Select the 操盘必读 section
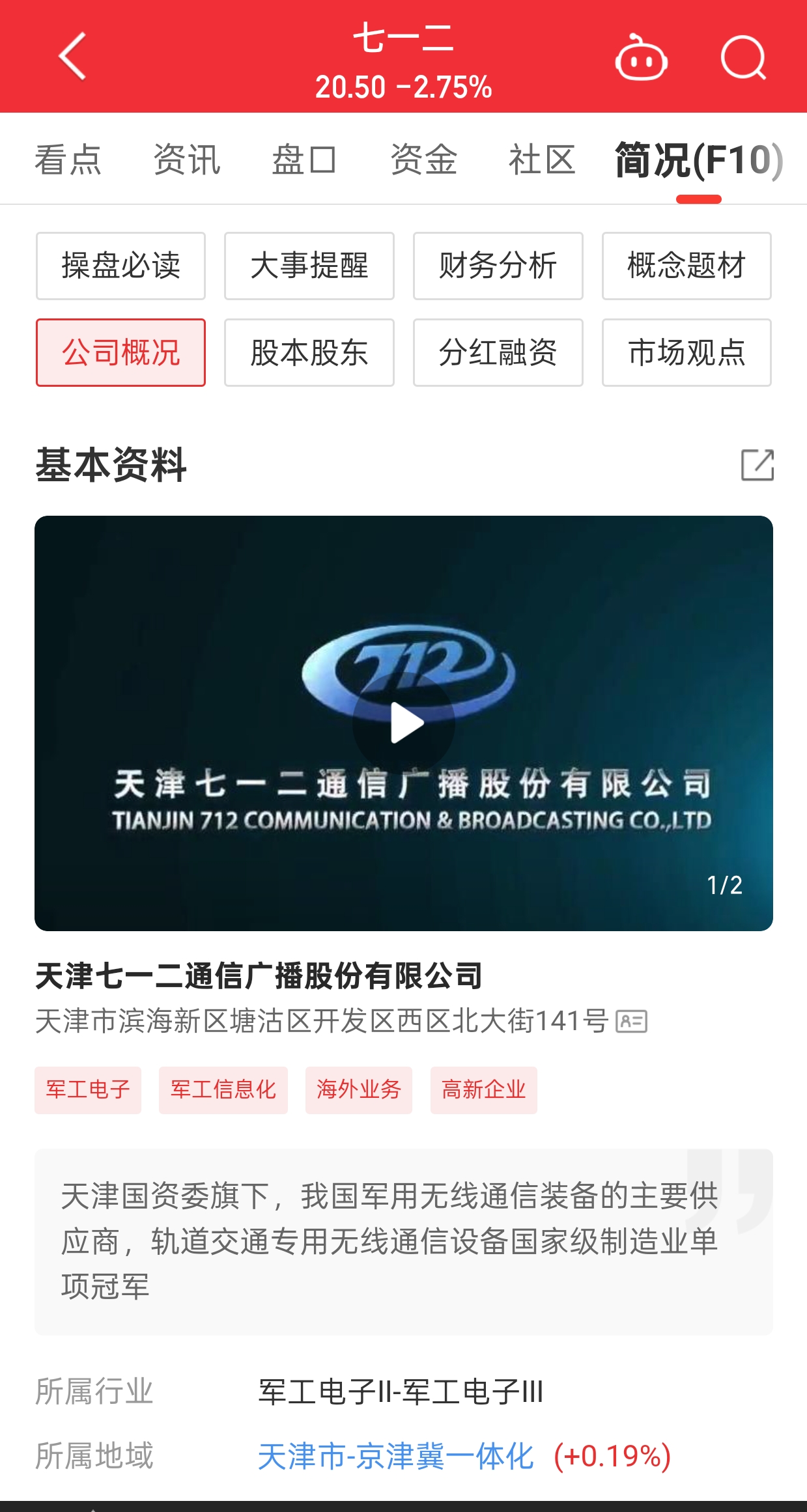This screenshot has height=1512, width=807. 120,266
